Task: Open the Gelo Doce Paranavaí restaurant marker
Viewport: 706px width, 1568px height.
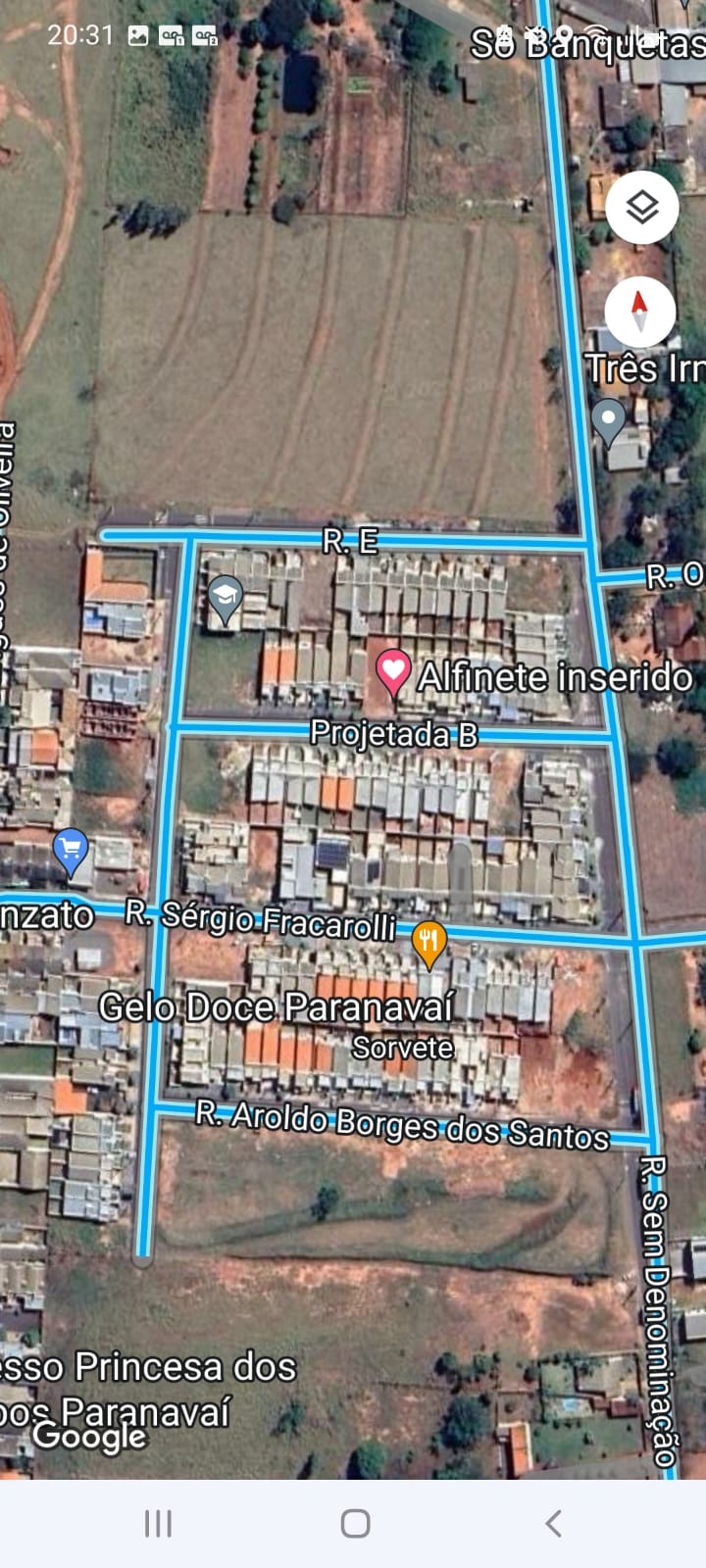Action: pos(429,945)
